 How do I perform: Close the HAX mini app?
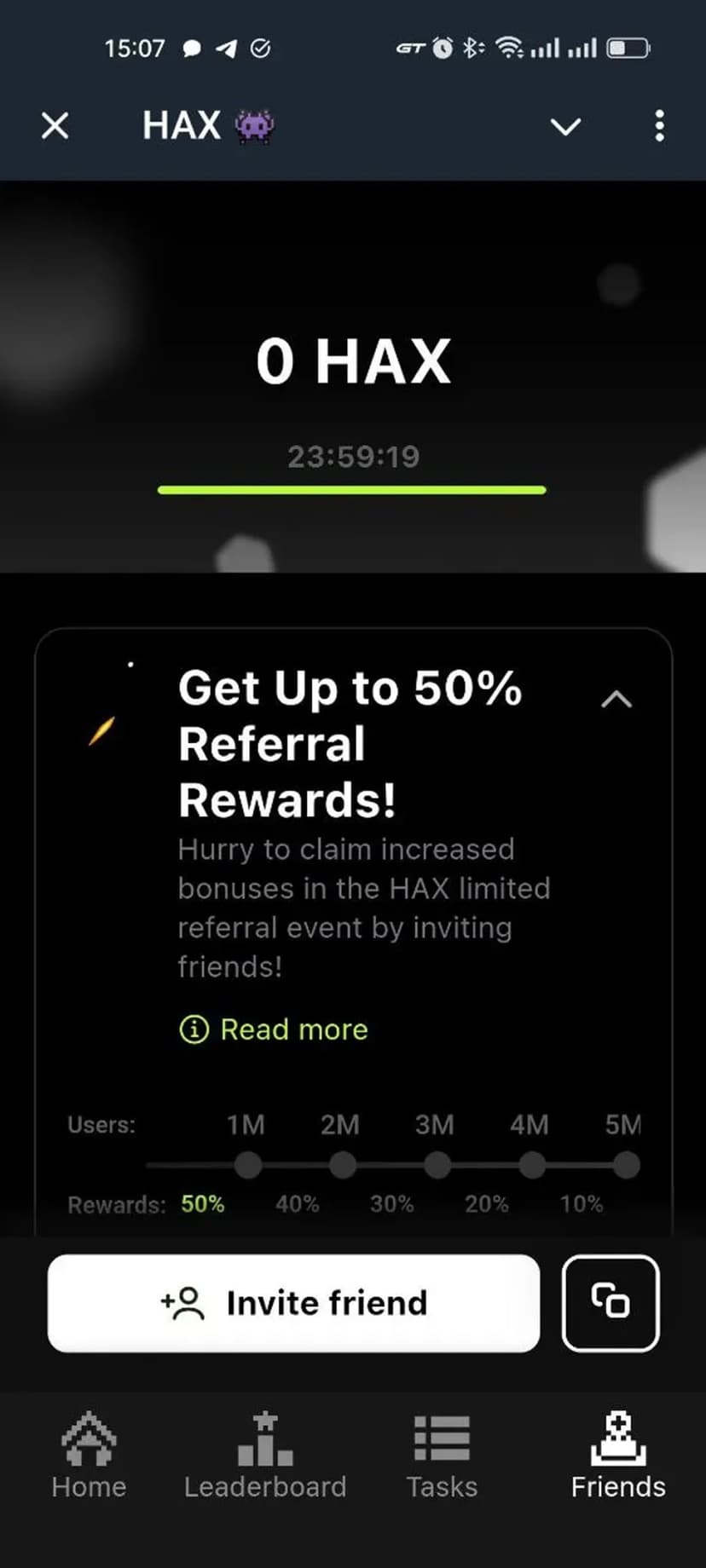(55, 126)
